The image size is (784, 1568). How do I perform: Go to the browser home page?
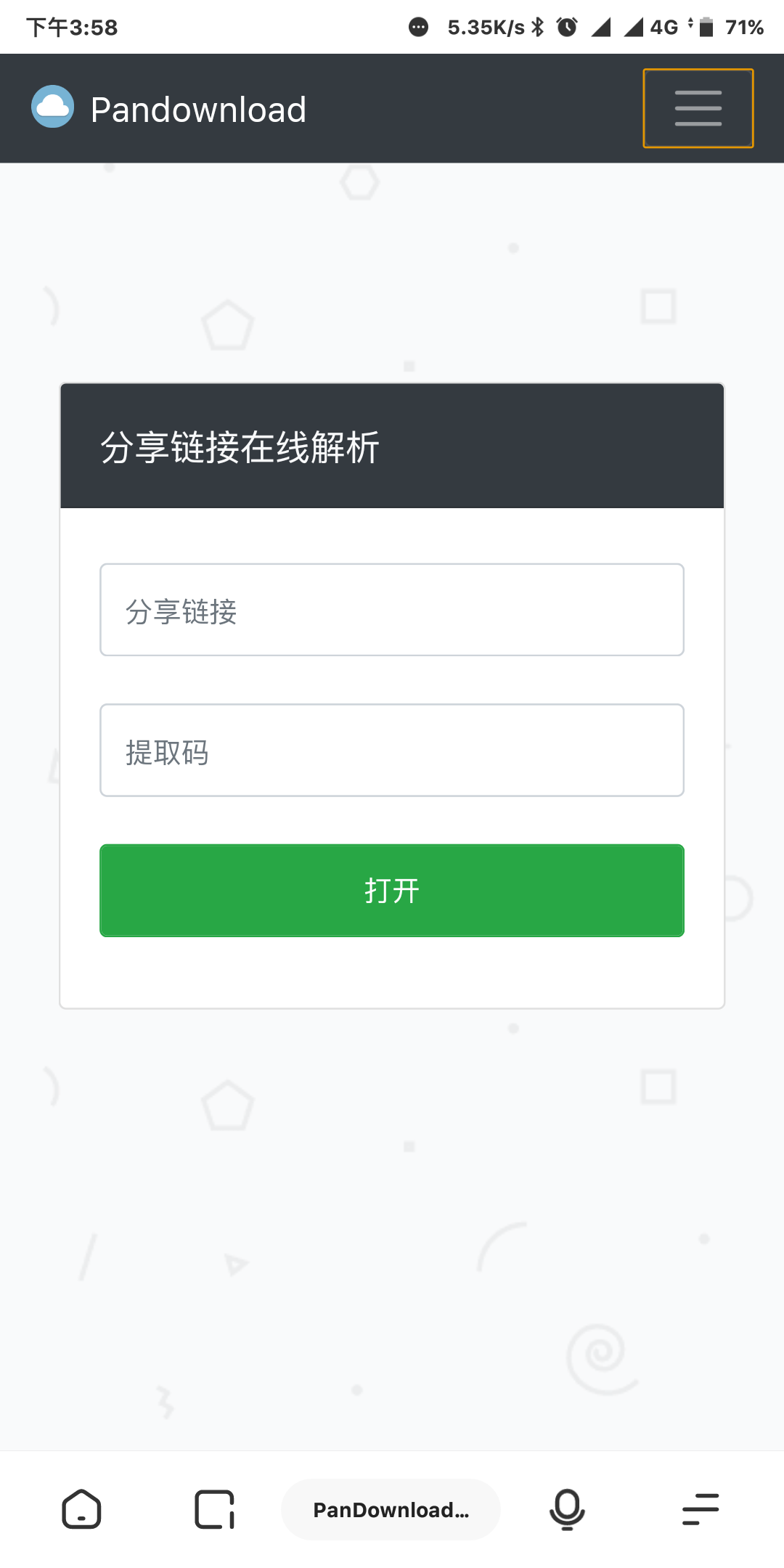(81, 1510)
